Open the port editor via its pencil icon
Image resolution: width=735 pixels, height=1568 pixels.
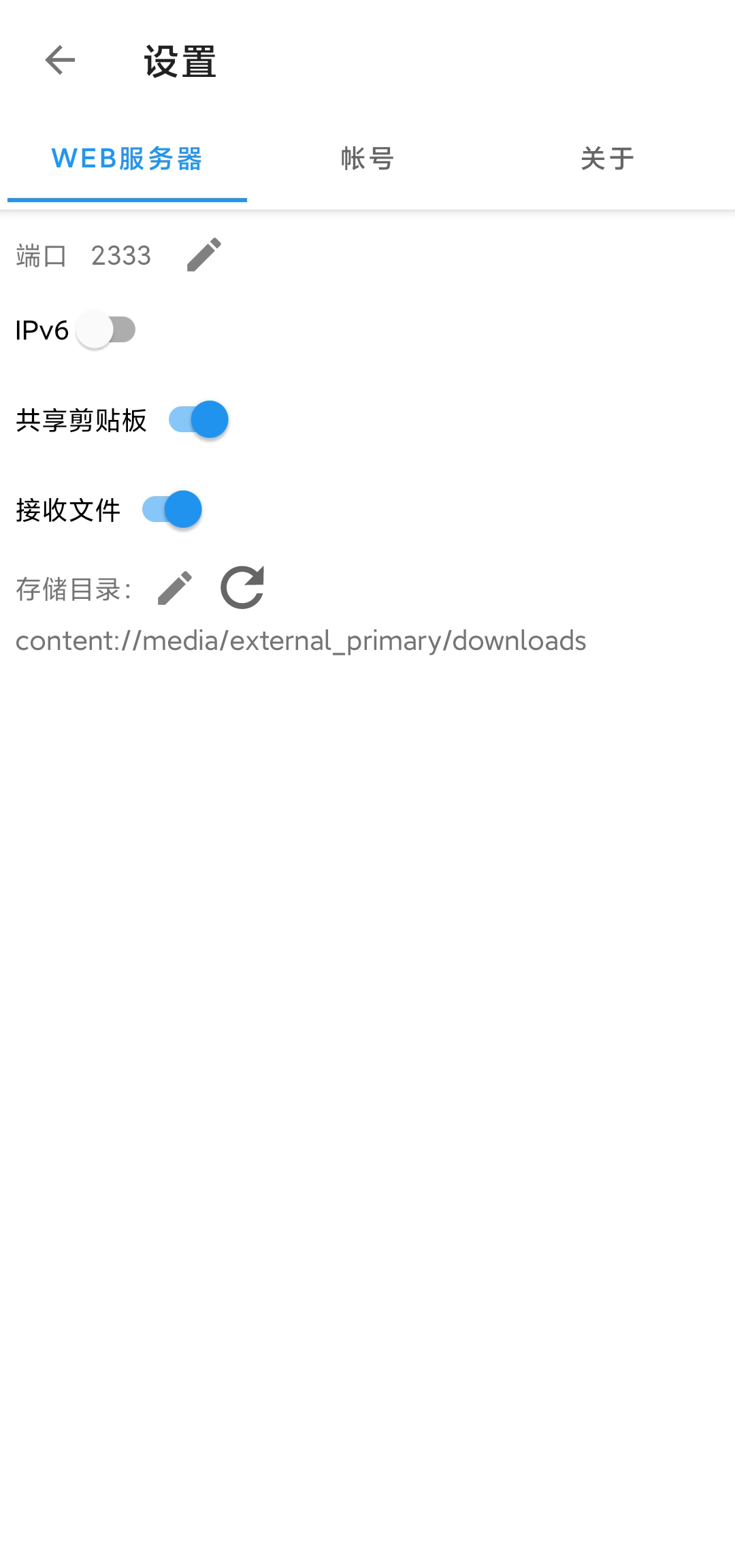point(203,256)
